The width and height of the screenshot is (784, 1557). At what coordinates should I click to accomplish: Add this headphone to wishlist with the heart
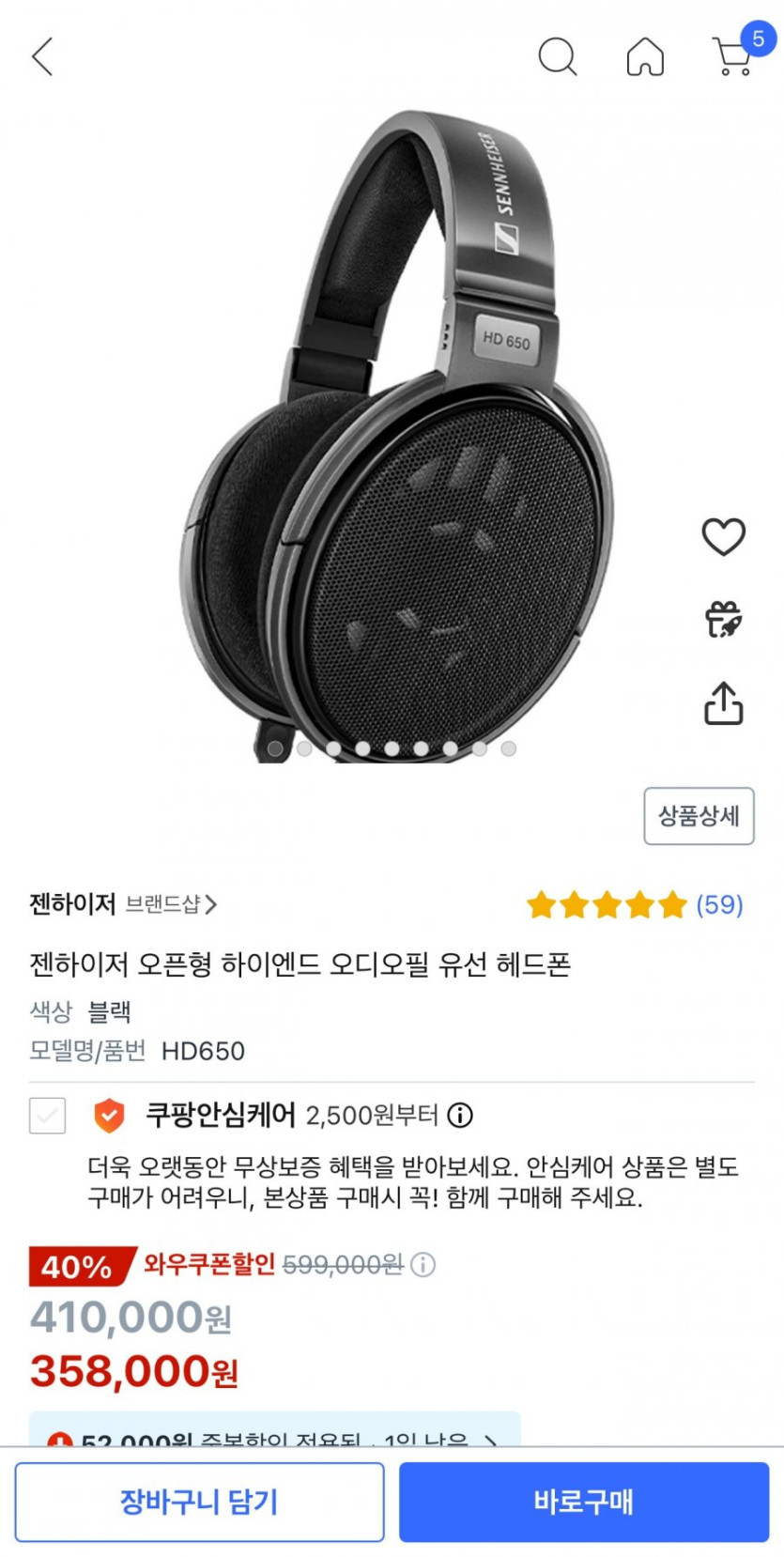coord(723,537)
